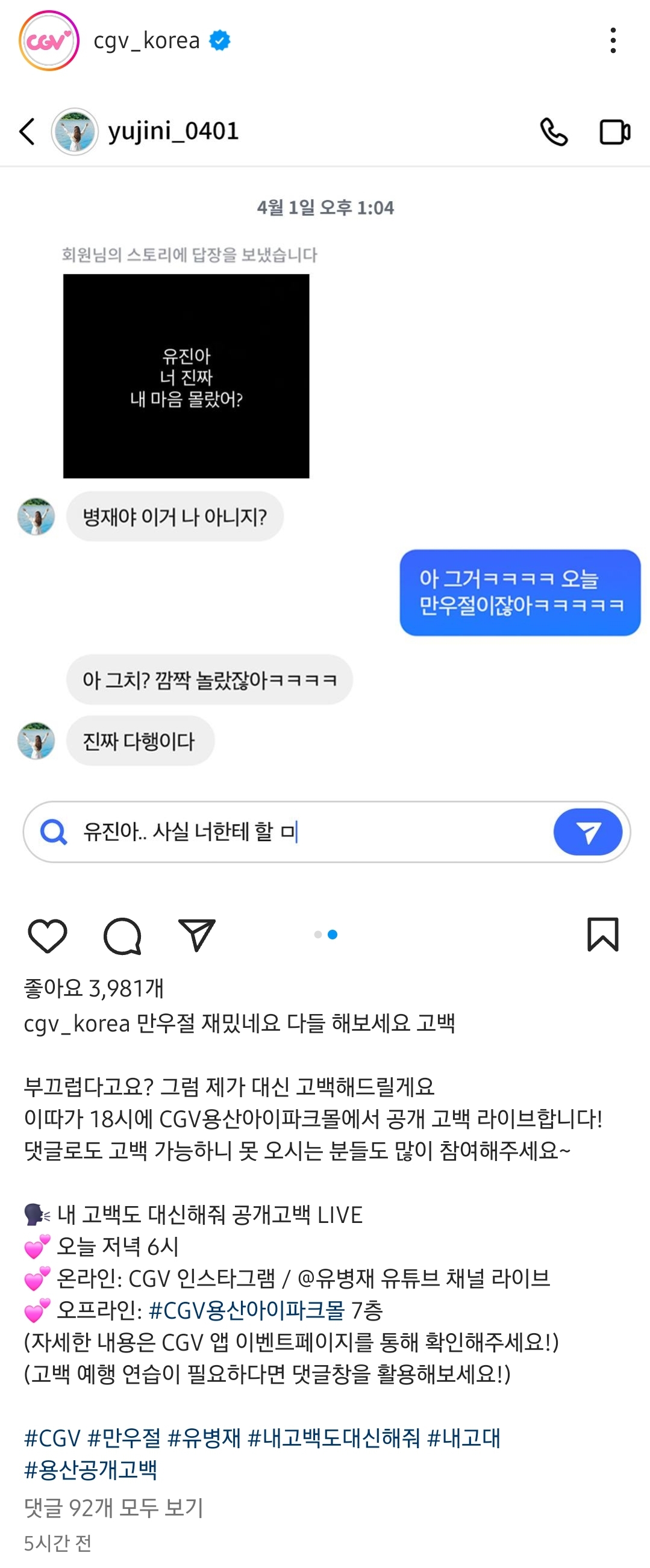Open the comment bubble icon
650x1568 pixels.
coord(122,935)
